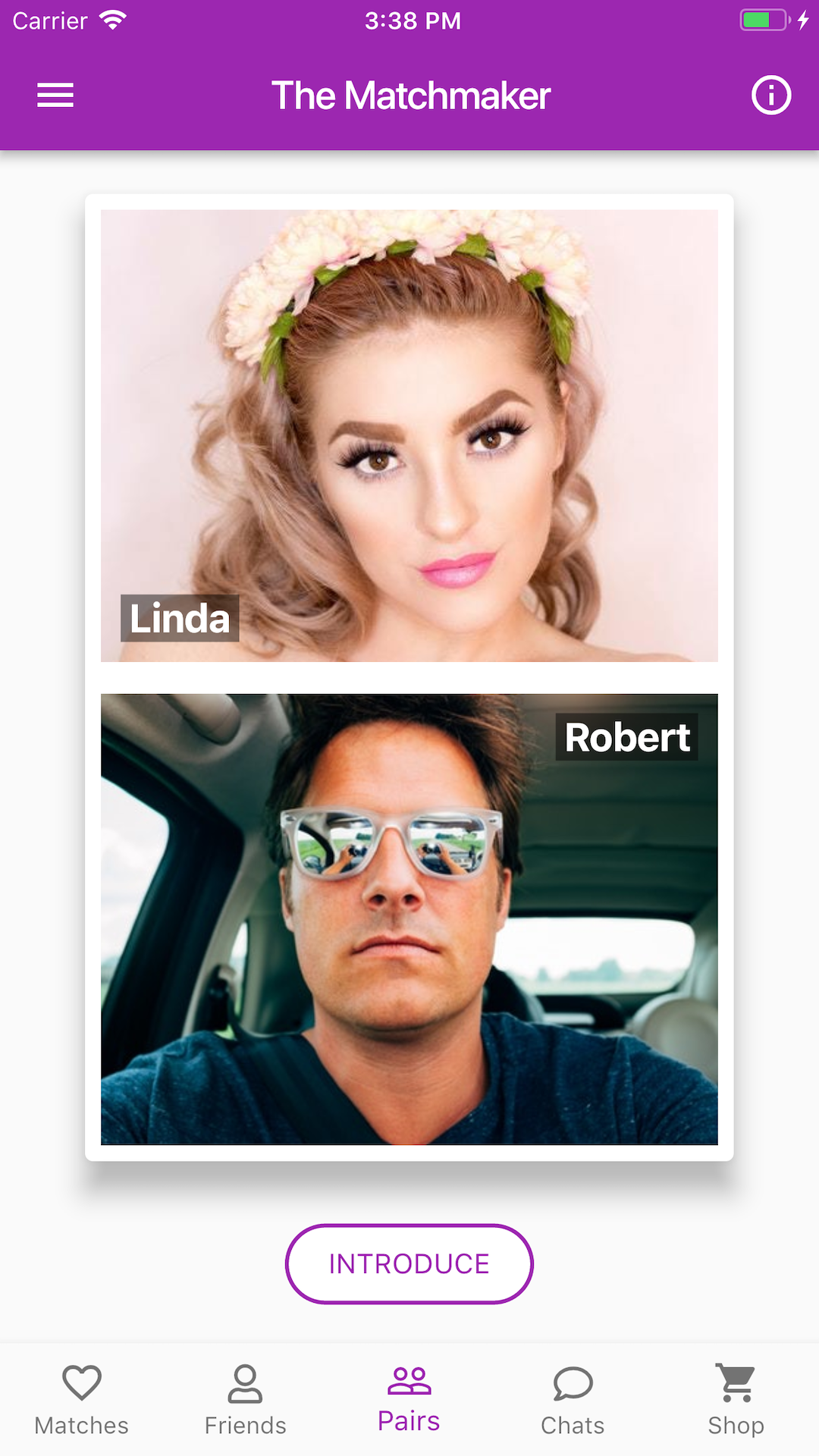
Task: Open the info icon in header
Action: [x=770, y=96]
